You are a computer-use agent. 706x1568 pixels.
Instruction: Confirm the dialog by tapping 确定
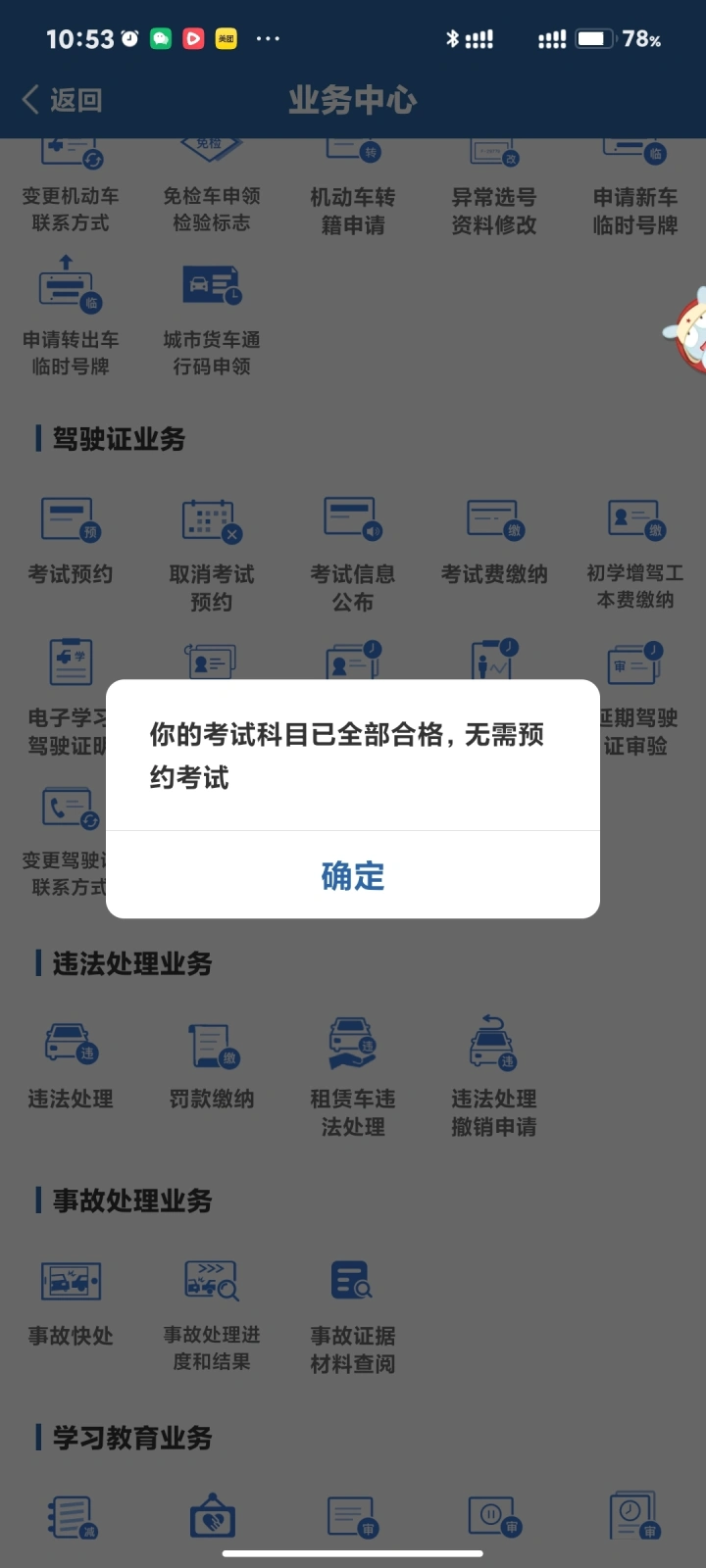click(x=353, y=875)
